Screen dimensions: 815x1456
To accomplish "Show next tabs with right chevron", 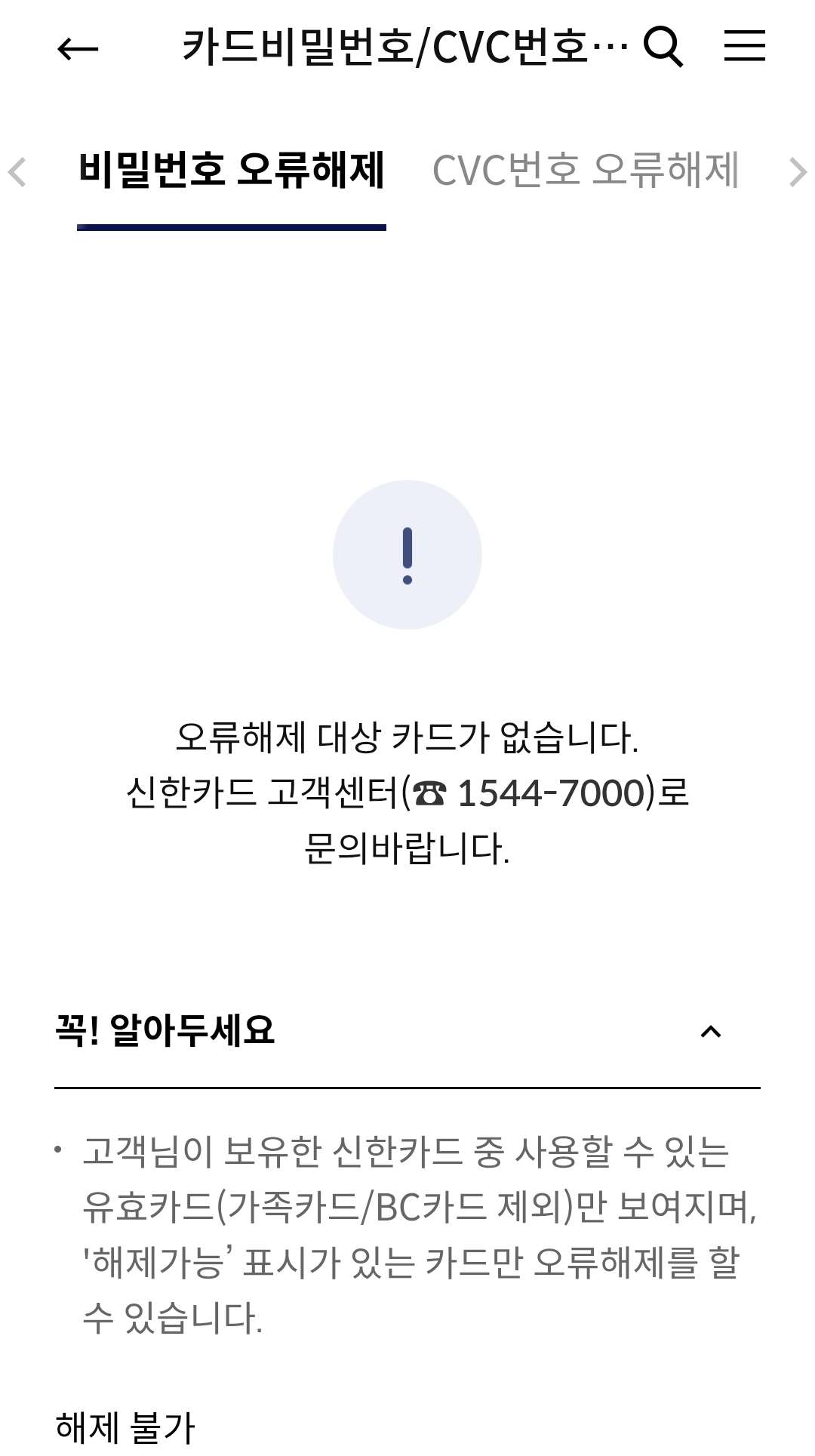I will (x=797, y=172).
